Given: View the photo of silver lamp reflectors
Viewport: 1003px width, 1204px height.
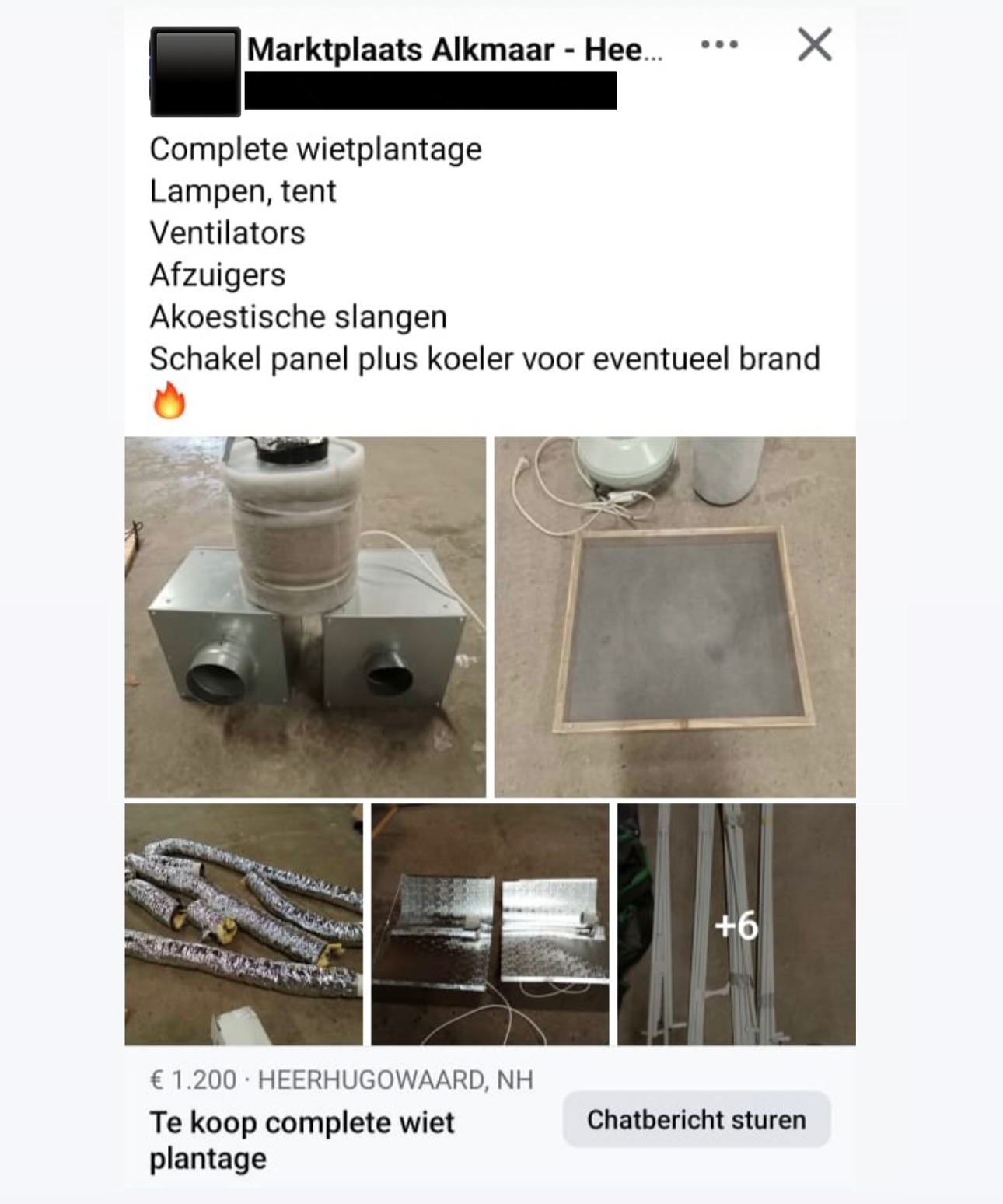Looking at the screenshot, I should [x=490, y=924].
